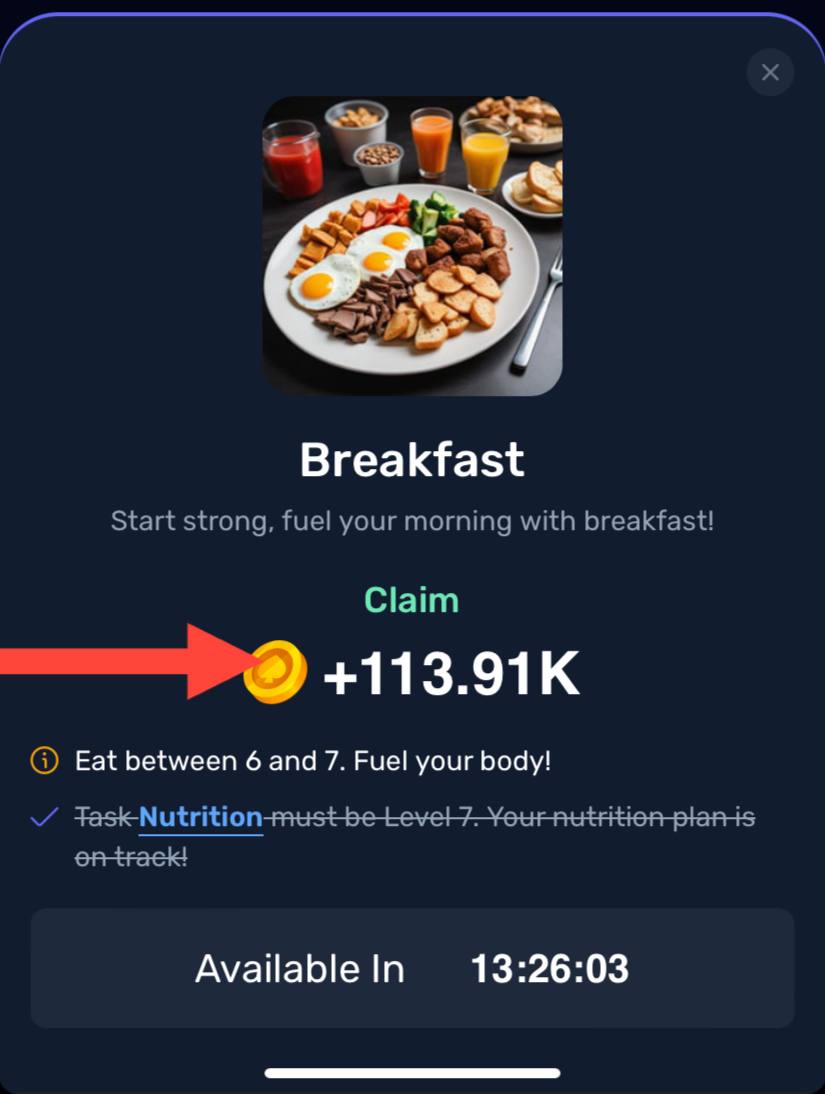
Task: Close the Breakfast dialog
Action: [x=769, y=73]
